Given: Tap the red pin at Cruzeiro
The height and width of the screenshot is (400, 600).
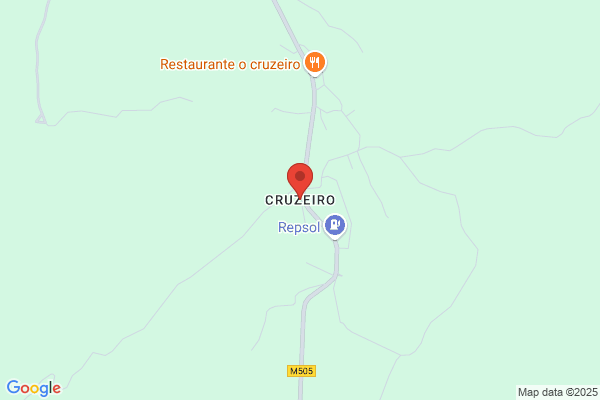Looking at the screenshot, I should click(300, 180).
